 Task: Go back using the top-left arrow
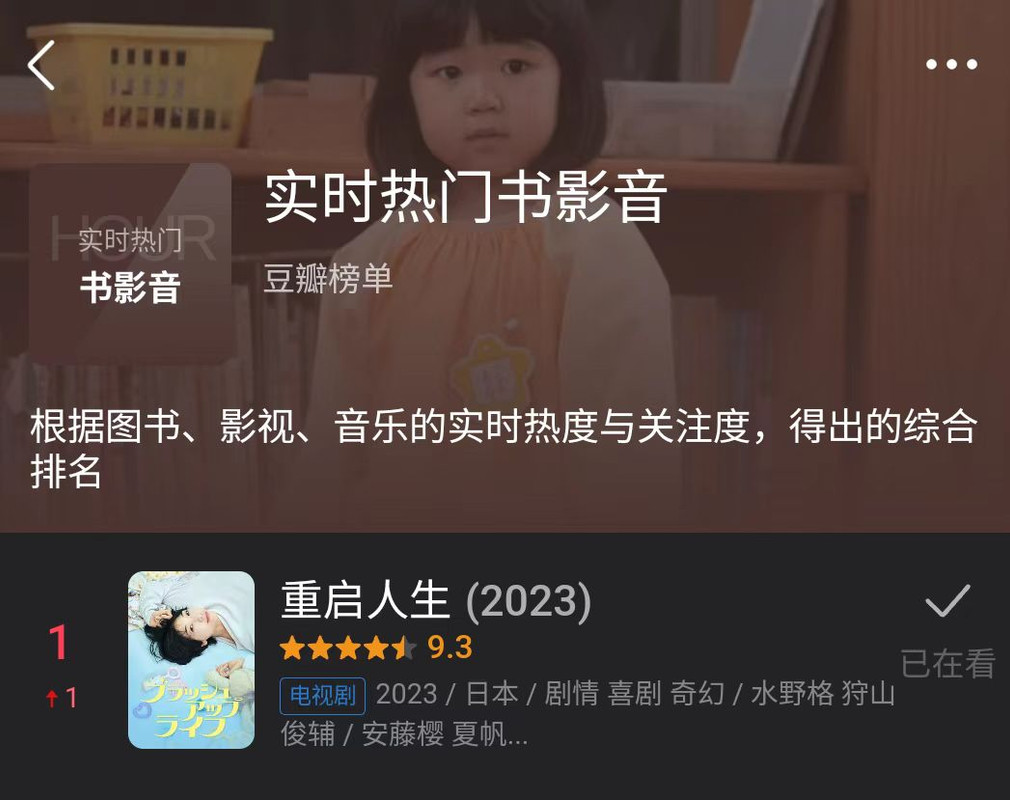click(x=41, y=66)
